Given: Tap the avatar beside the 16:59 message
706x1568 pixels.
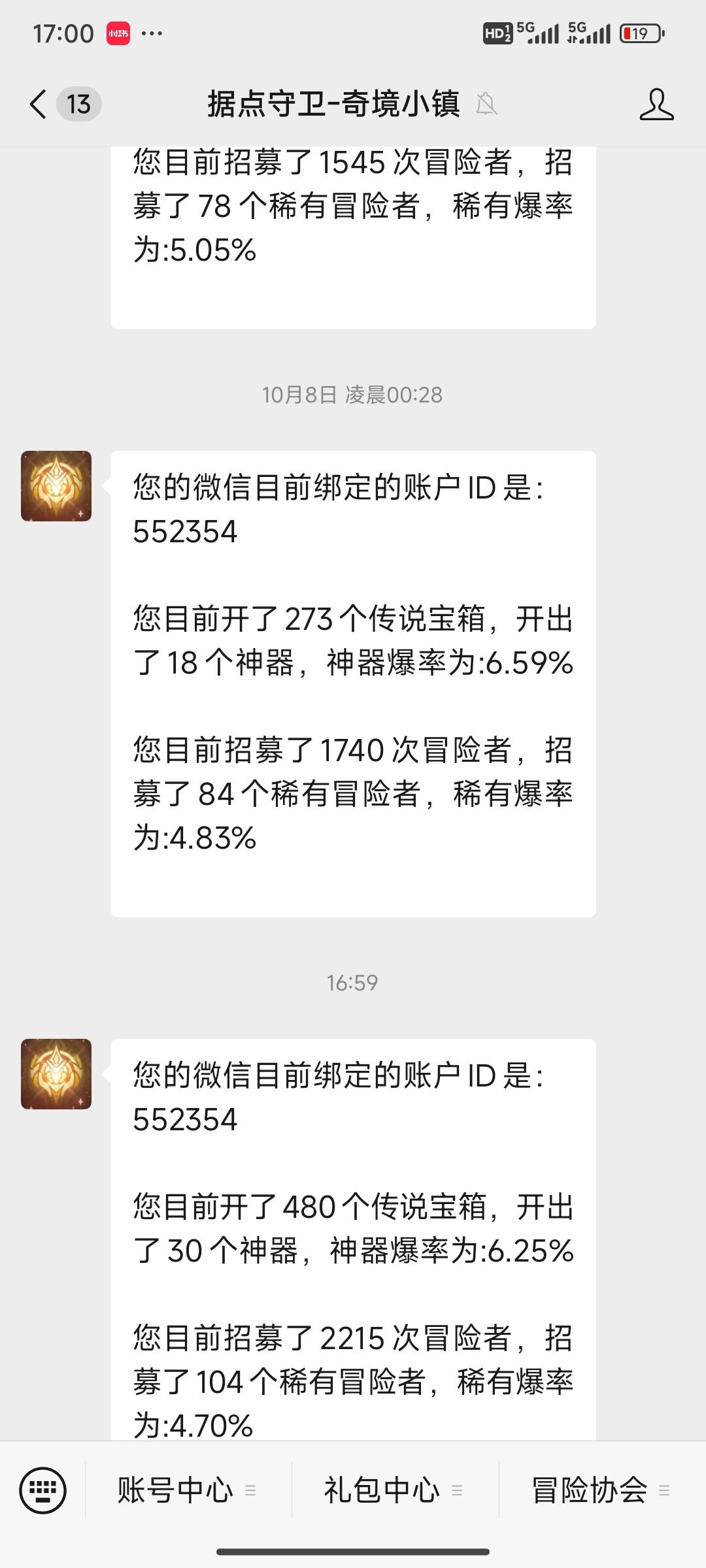Looking at the screenshot, I should click(x=56, y=1073).
